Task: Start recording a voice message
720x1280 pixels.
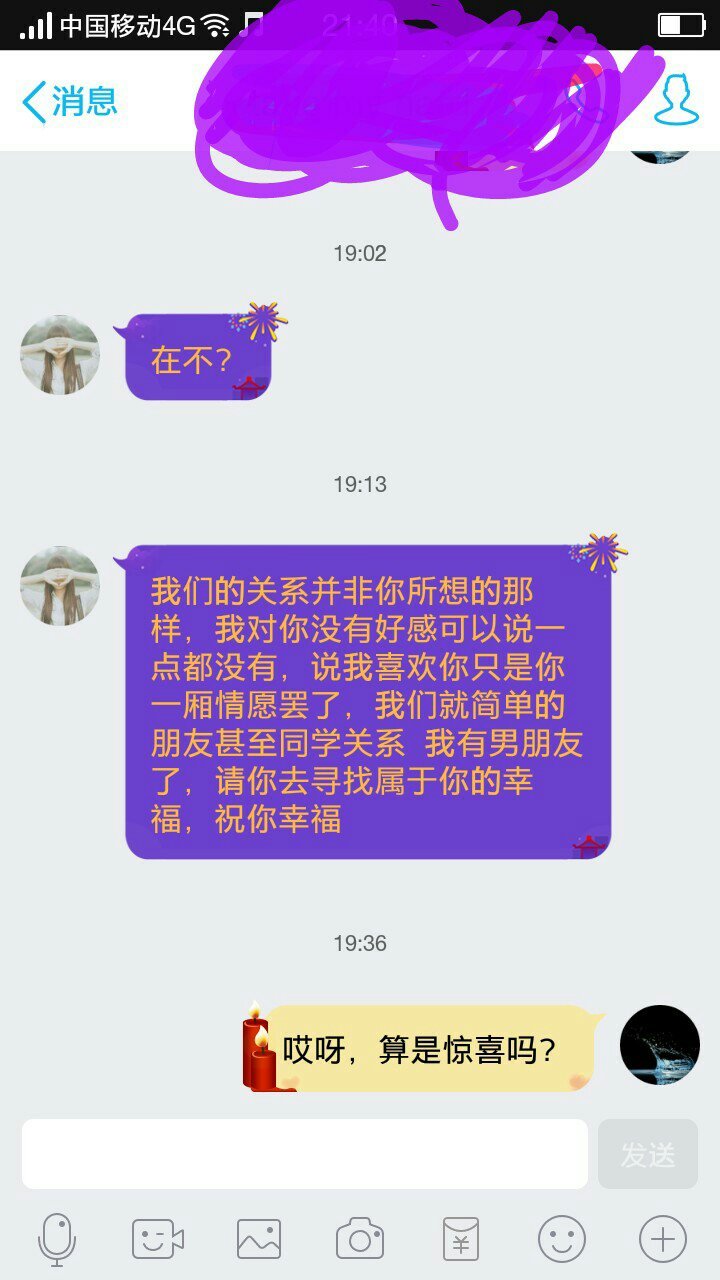Action: (57, 1240)
